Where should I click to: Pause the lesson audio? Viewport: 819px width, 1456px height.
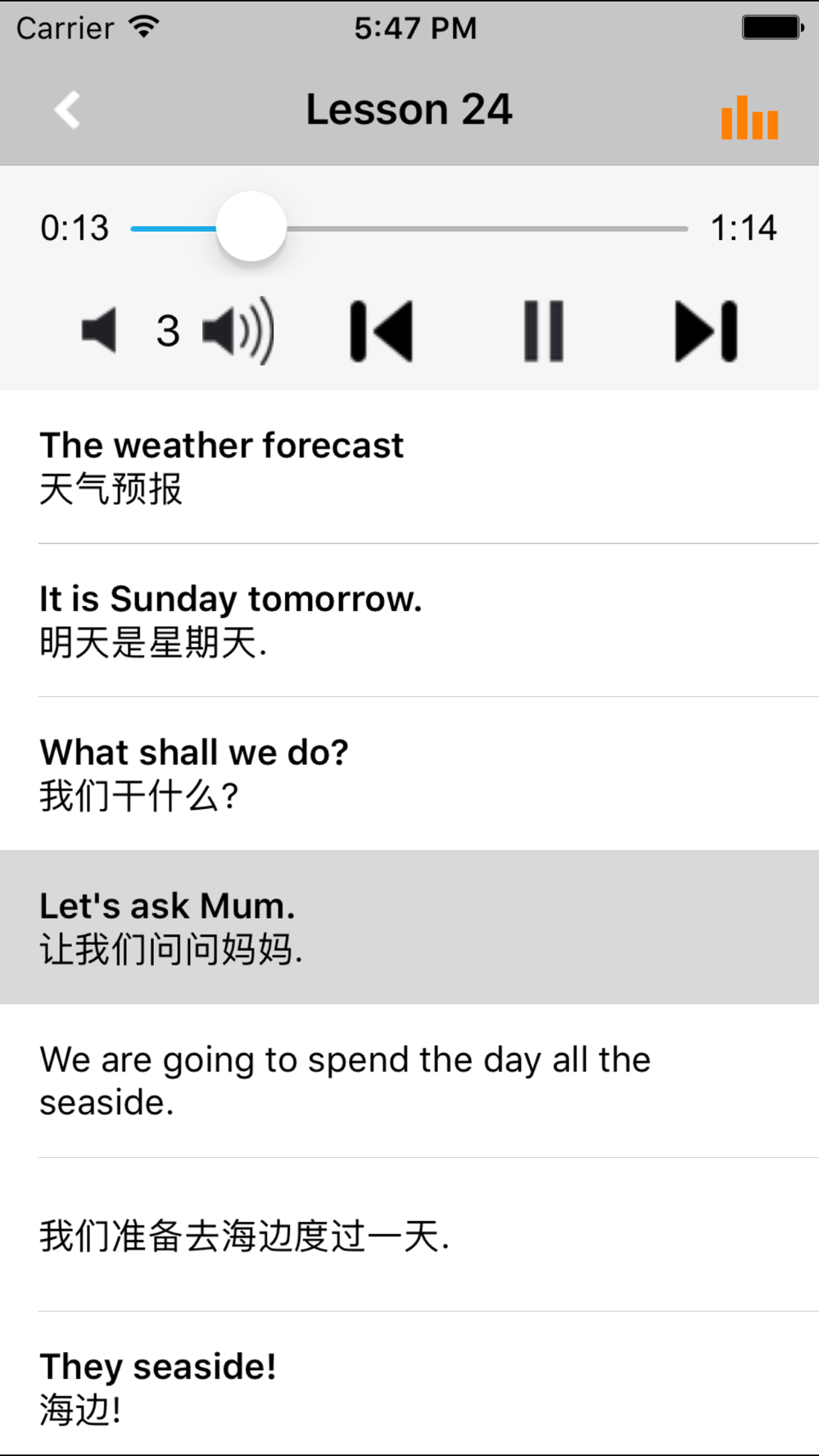[x=544, y=331]
